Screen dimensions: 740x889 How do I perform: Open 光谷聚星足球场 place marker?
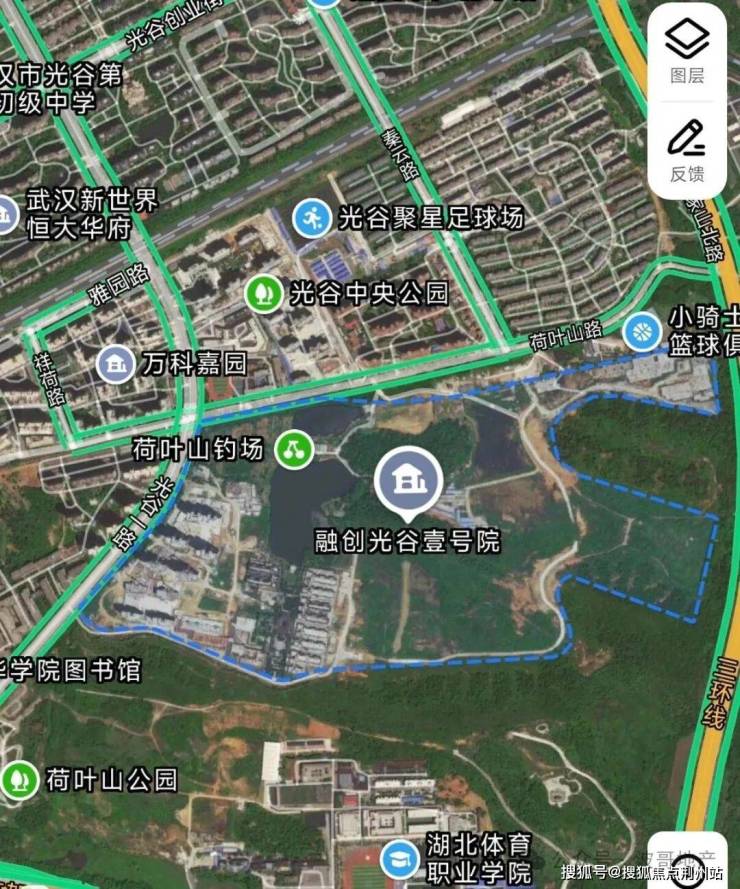pos(311,216)
